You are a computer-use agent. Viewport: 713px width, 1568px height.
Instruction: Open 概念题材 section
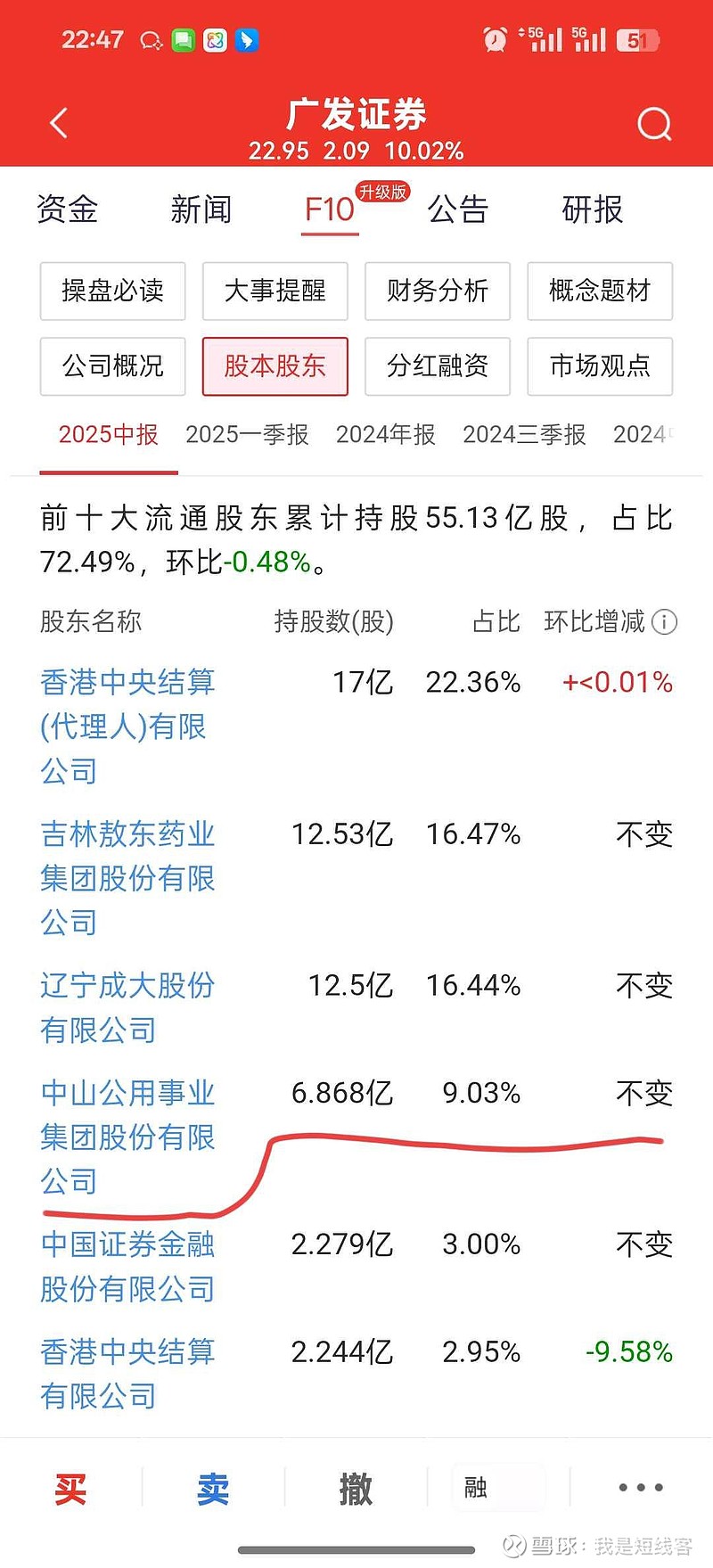pos(600,291)
